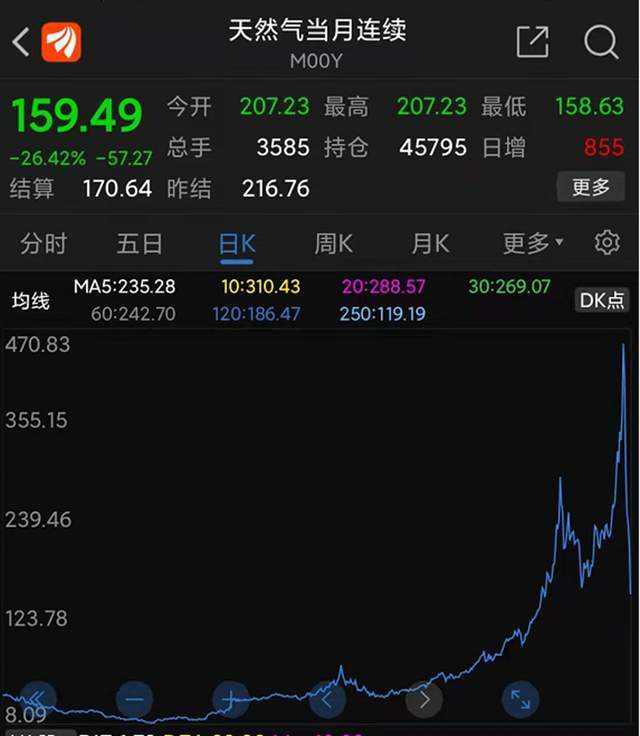Select the 日K tab
The image size is (640, 736).
(237, 243)
